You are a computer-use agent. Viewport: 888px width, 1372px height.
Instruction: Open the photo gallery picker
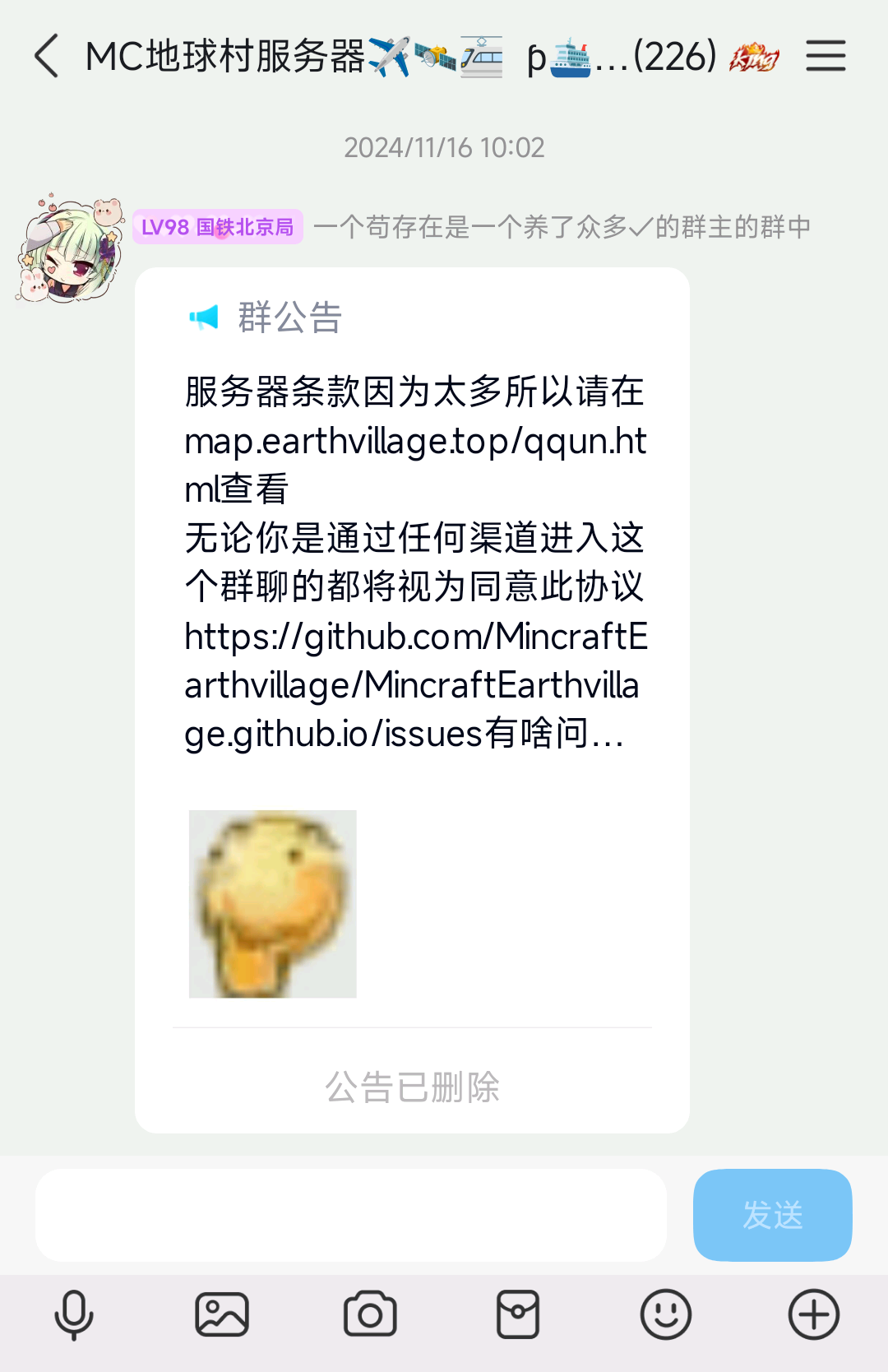click(x=222, y=1314)
